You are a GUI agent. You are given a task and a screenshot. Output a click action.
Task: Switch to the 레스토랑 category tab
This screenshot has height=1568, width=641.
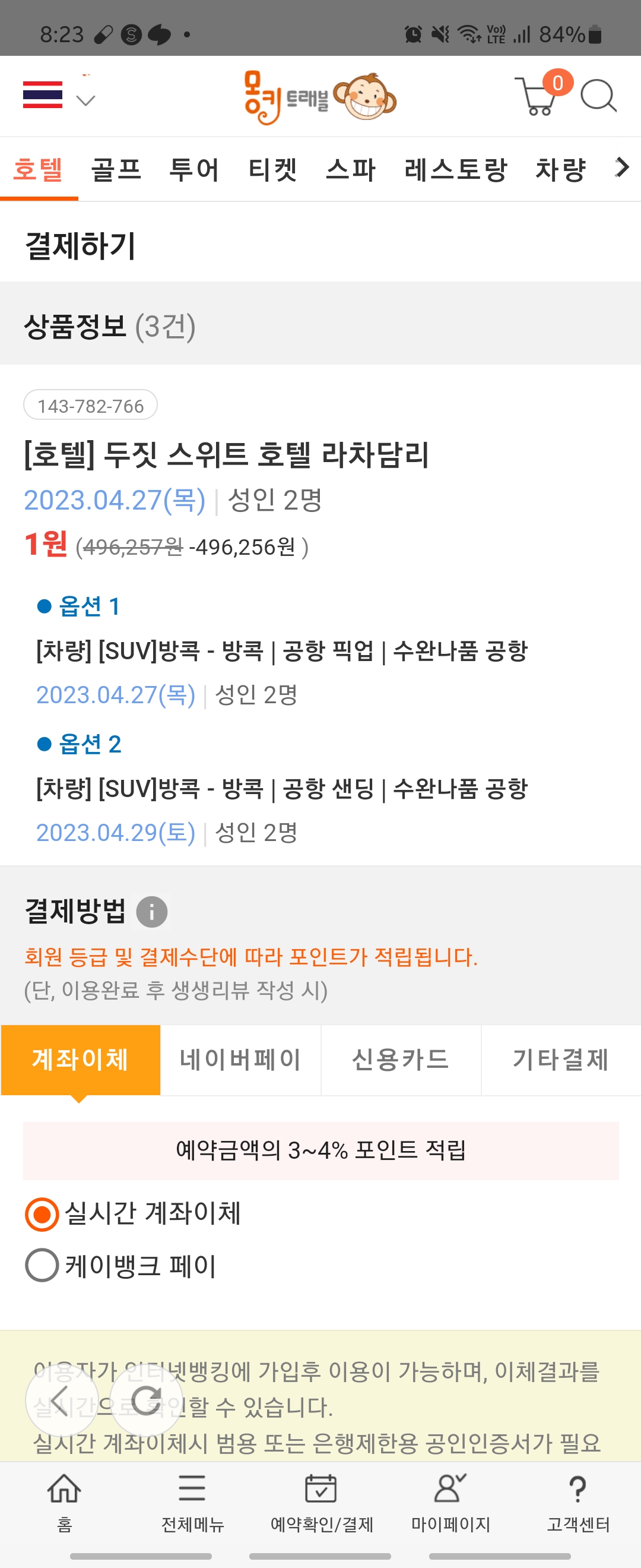click(455, 169)
